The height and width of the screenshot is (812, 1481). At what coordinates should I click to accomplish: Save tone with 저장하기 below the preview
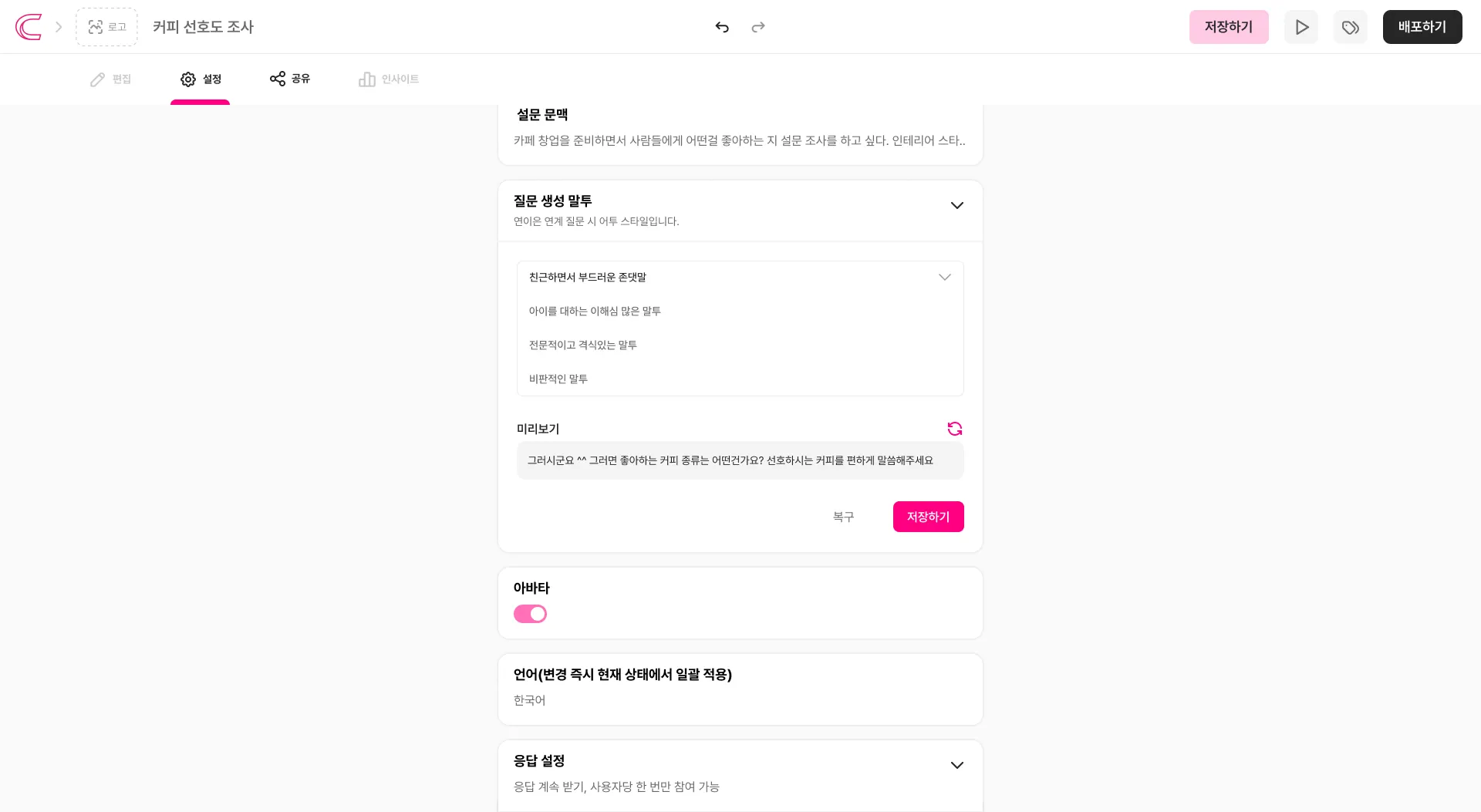coord(928,517)
